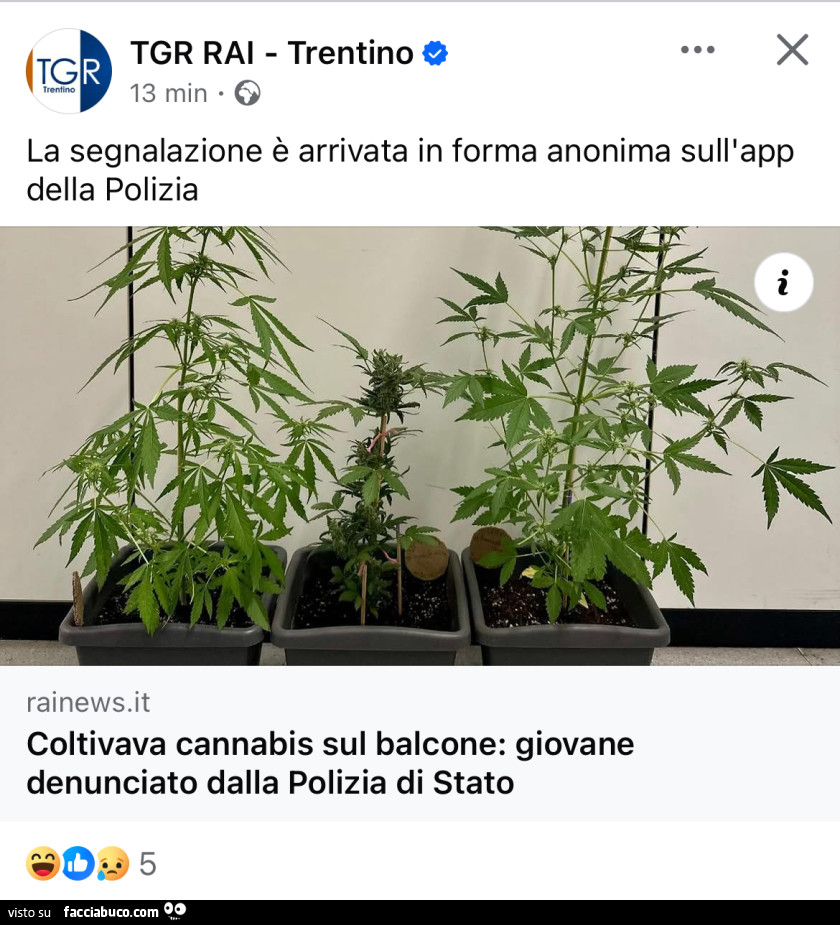View the 5 reactions on this post
The height and width of the screenshot is (925, 840).
click(x=90, y=863)
